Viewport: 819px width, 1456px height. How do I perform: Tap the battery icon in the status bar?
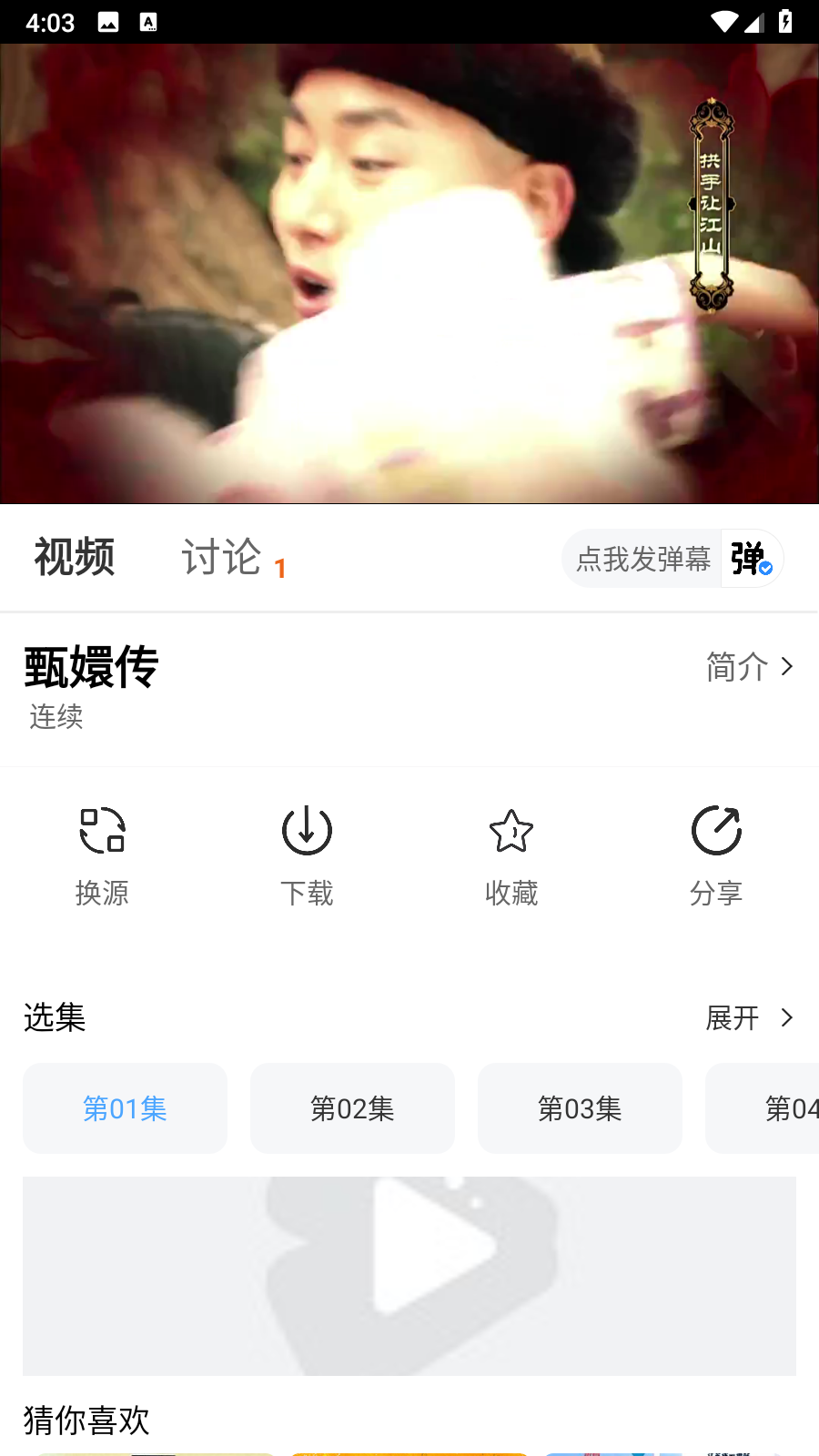point(784,21)
